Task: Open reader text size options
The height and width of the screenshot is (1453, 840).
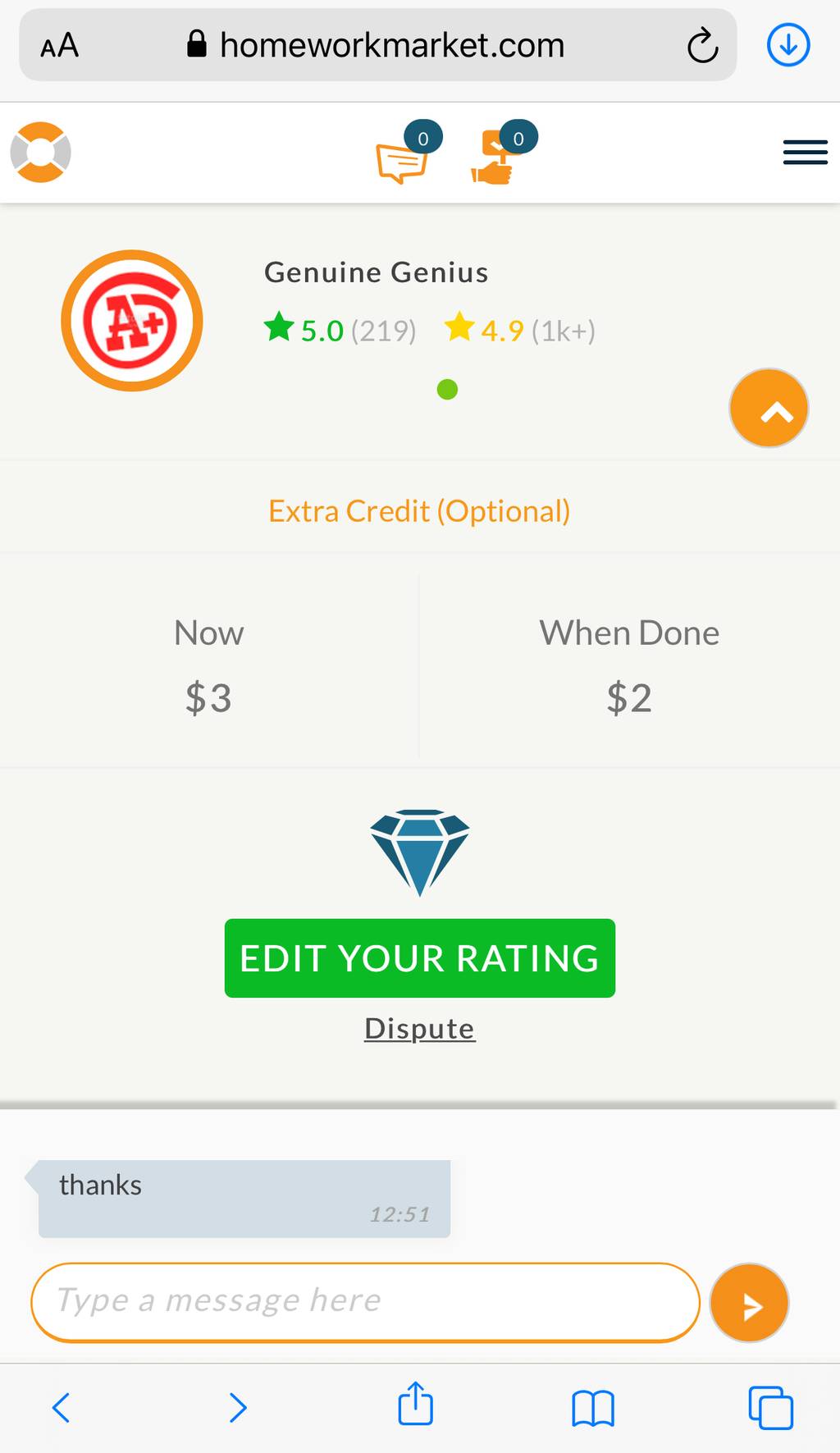Action: 60,45
